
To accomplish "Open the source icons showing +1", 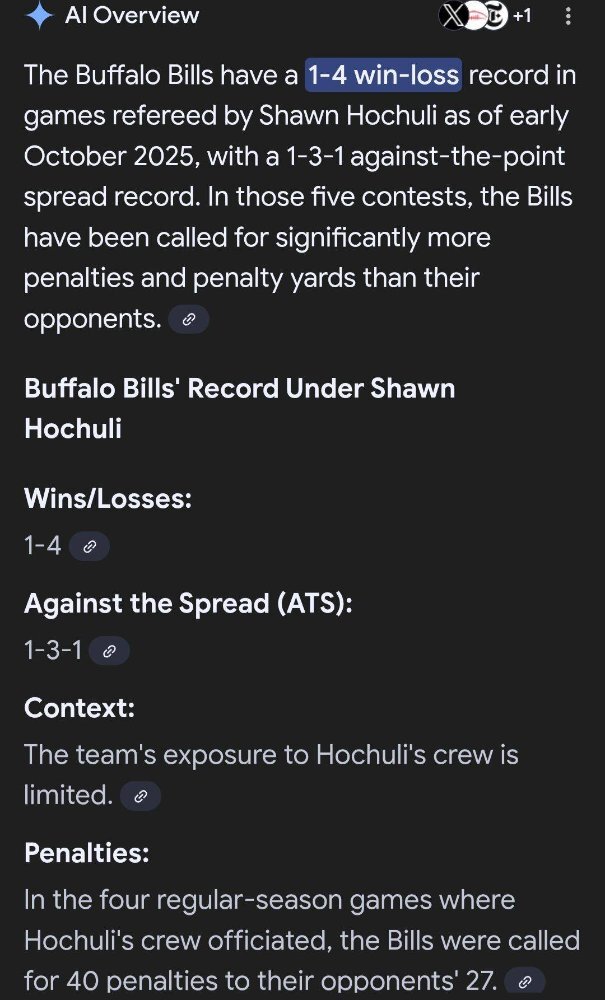I will pyautogui.click(x=487, y=16).
